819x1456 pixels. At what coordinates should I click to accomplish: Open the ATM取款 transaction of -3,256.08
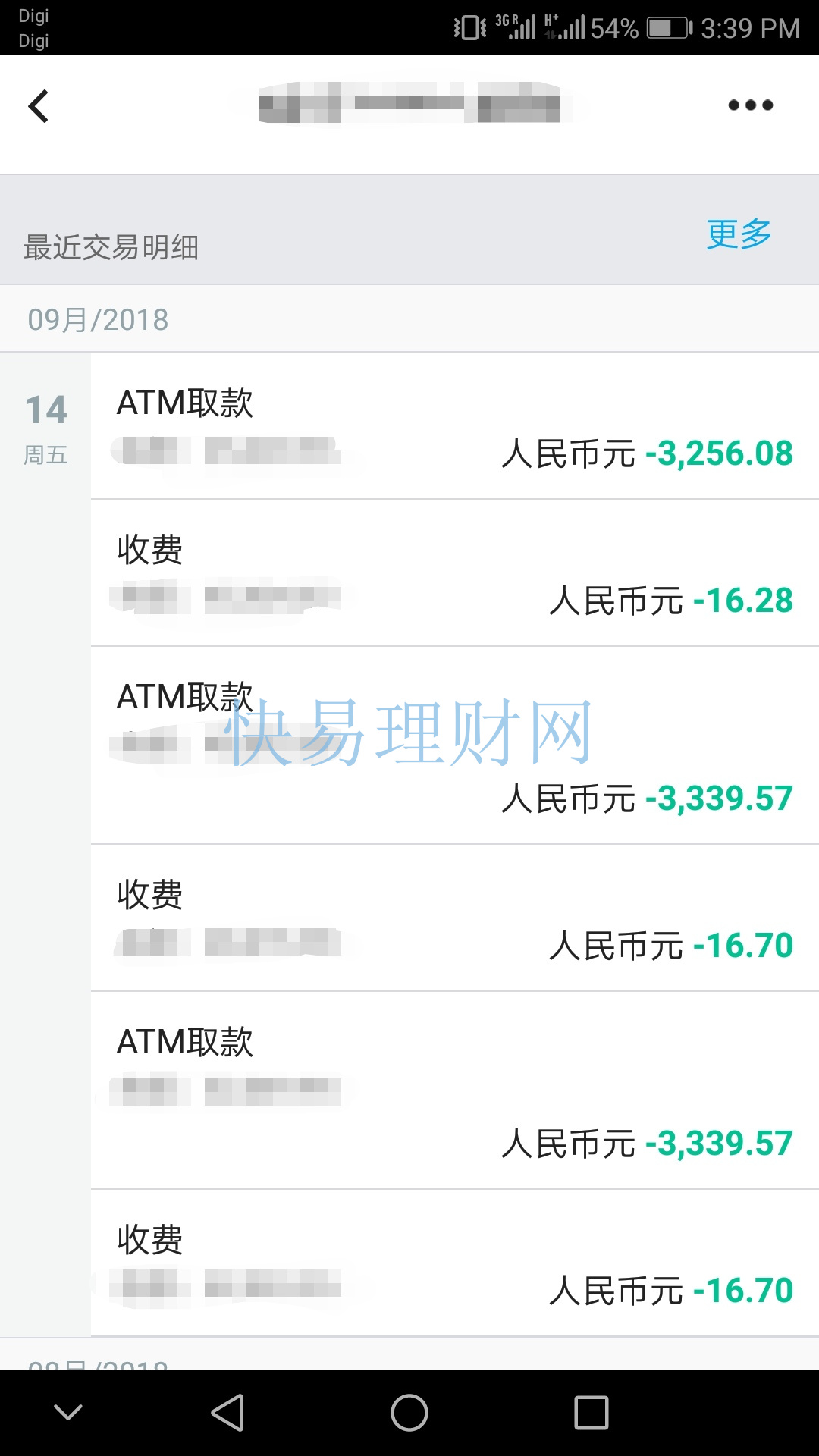pos(454,427)
